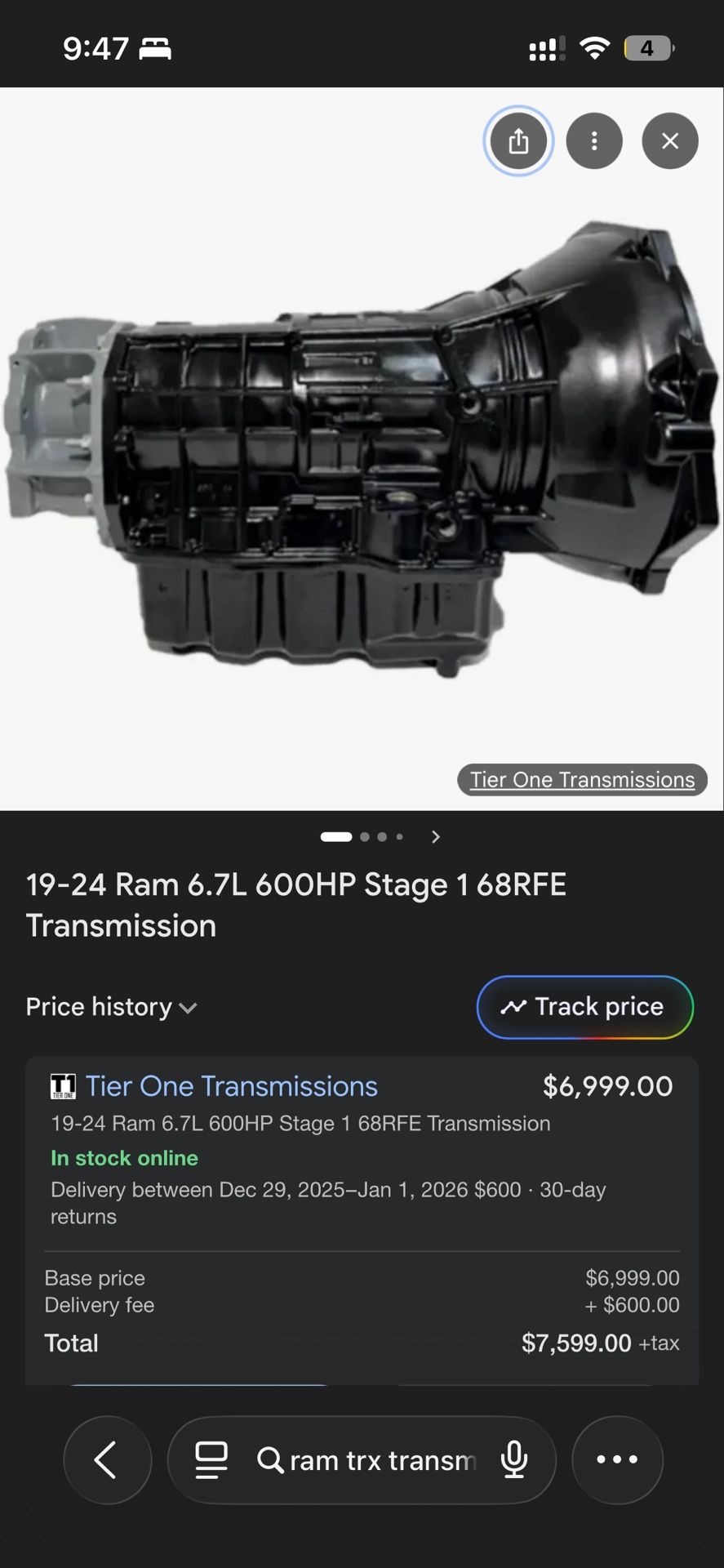
Task: Start a search by tapping the magnifier icon
Action: (269, 1459)
